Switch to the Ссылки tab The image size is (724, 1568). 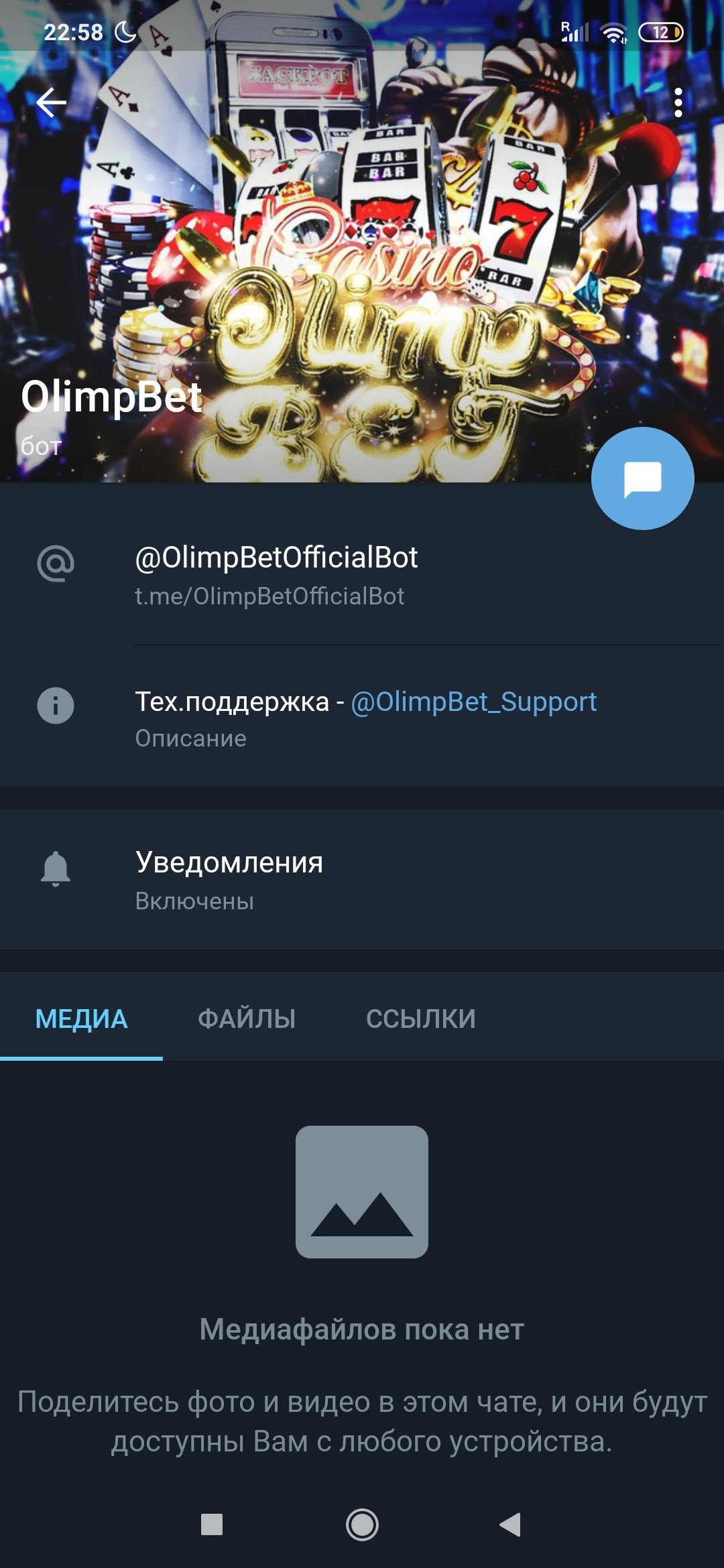click(420, 1019)
